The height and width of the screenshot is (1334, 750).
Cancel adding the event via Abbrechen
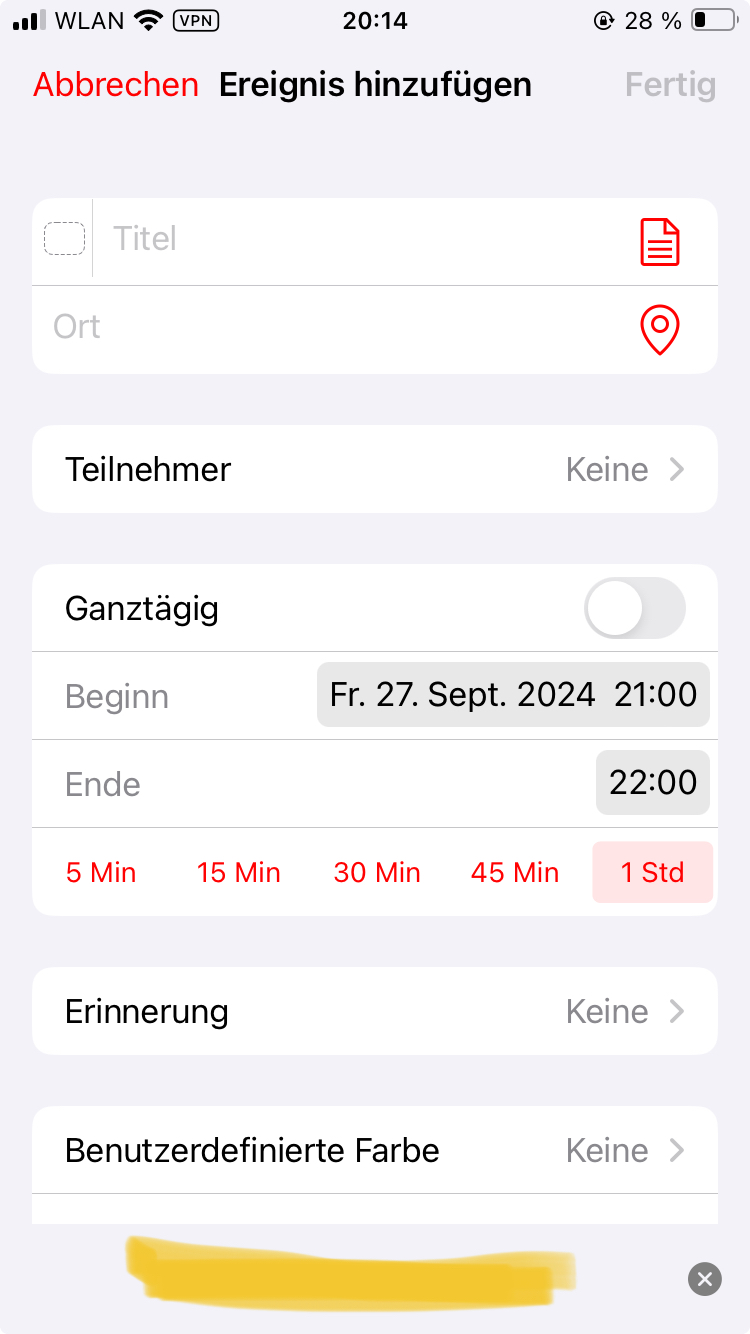[116, 85]
